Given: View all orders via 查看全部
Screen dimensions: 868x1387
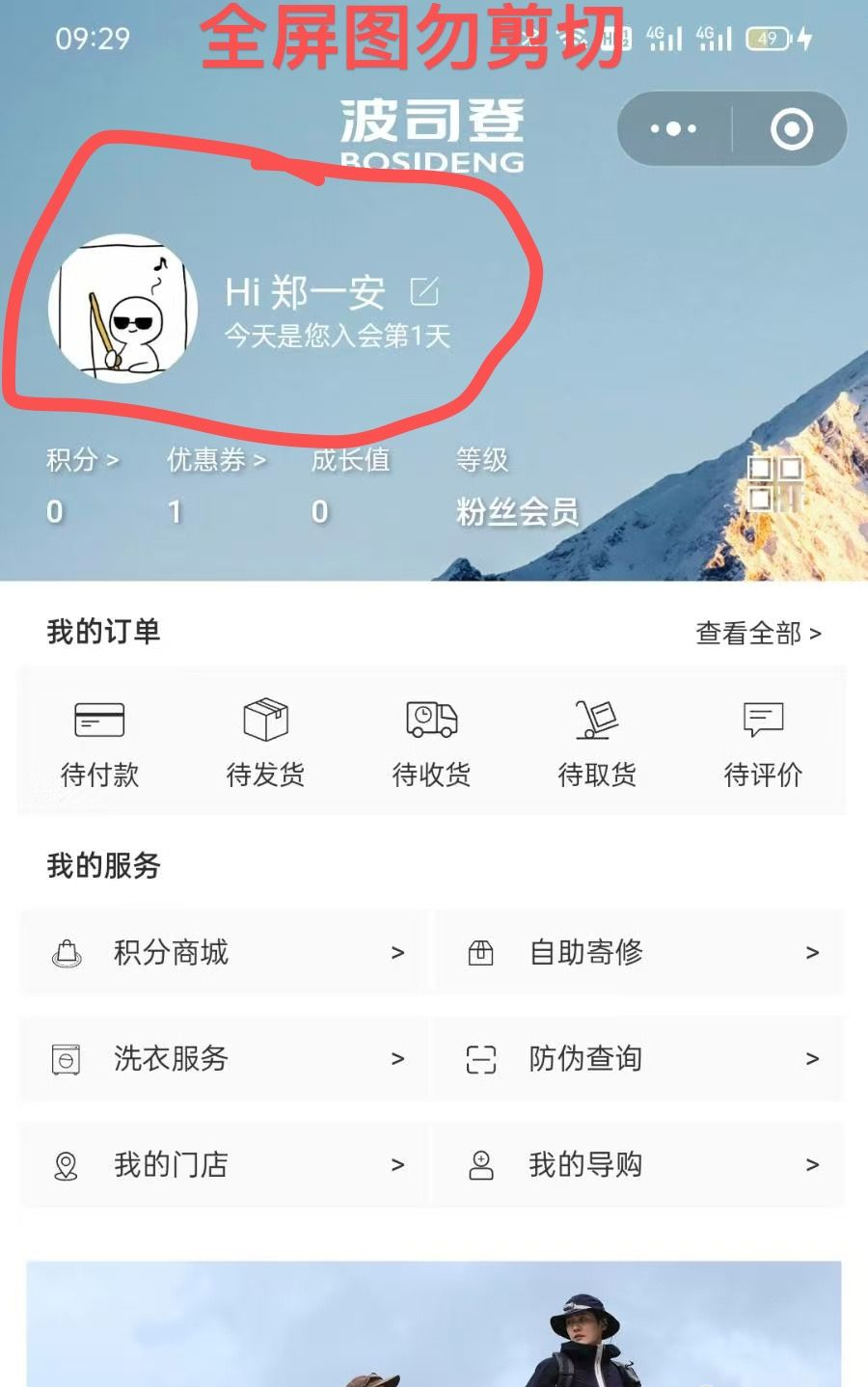Looking at the screenshot, I should pos(758,633).
